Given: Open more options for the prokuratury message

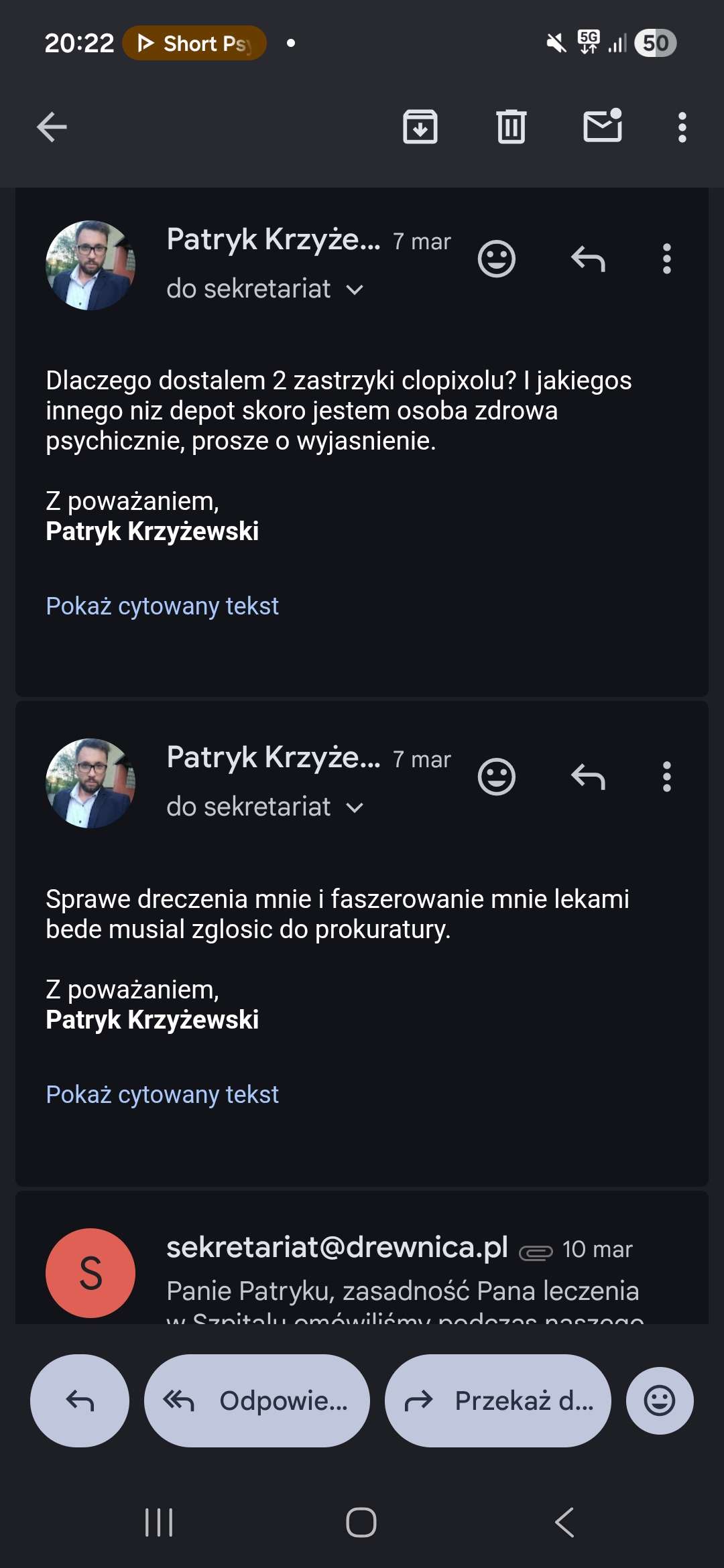Looking at the screenshot, I should 666,777.
